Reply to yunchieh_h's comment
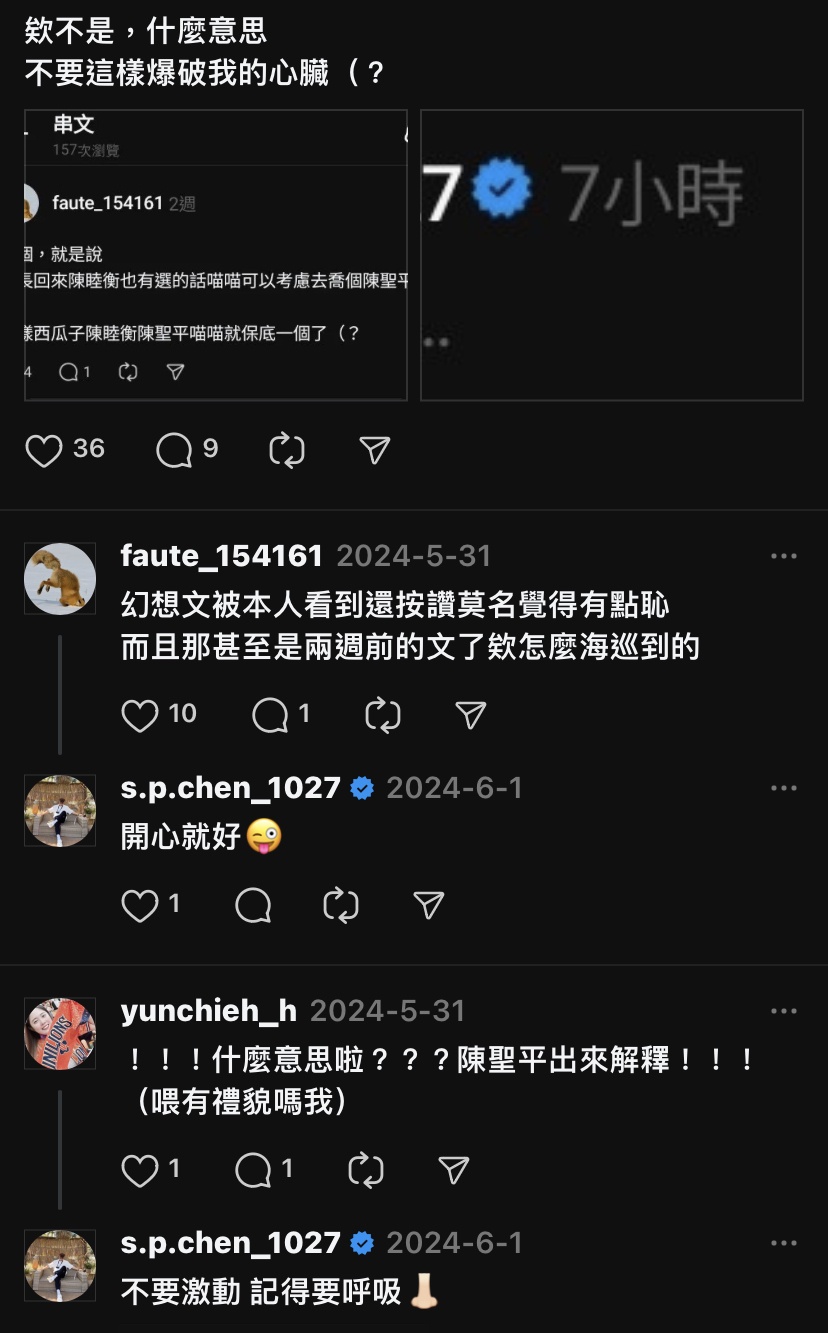 click(x=253, y=1170)
